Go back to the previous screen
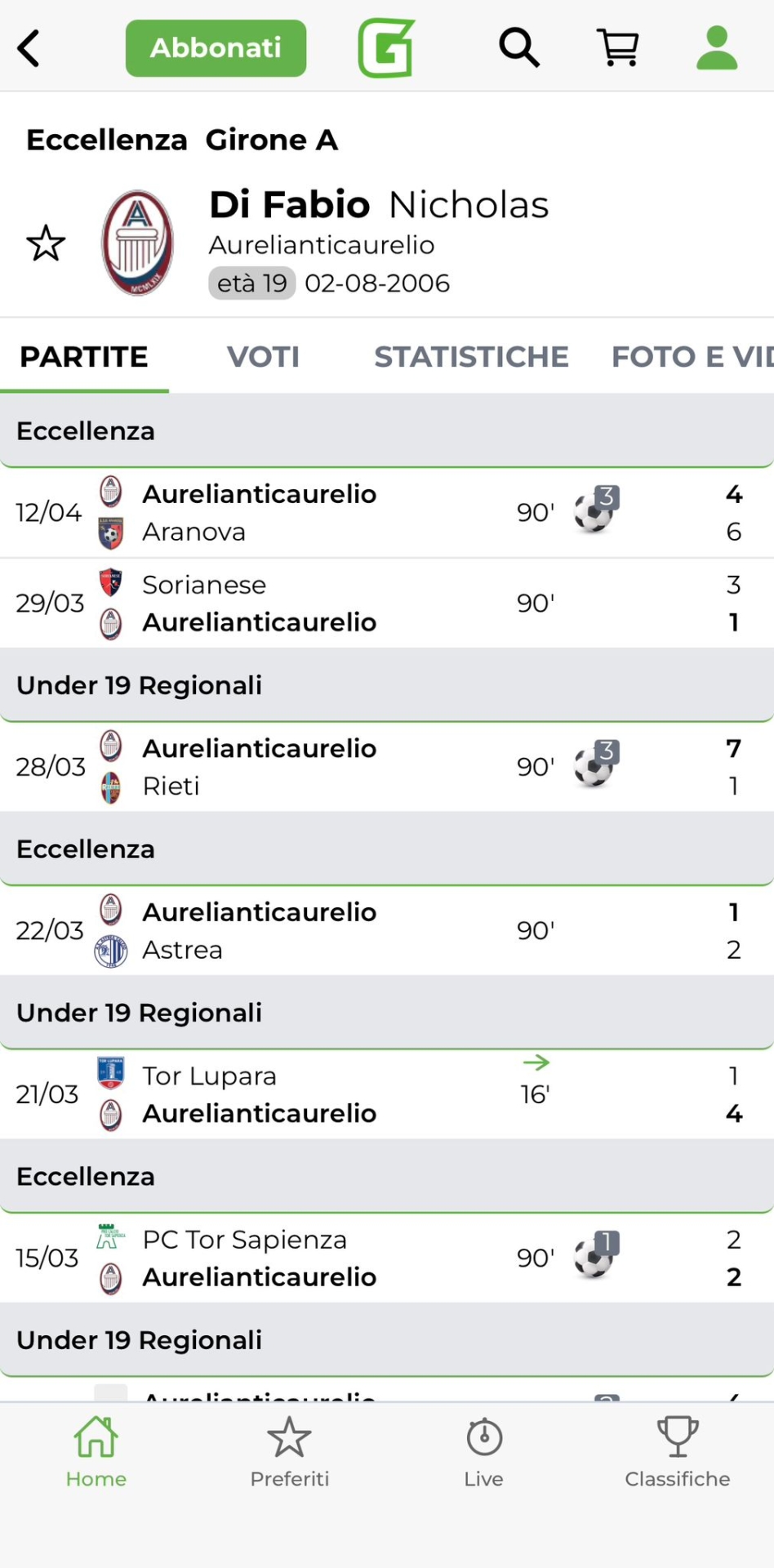Viewport: 774px width, 1568px height. point(29,48)
